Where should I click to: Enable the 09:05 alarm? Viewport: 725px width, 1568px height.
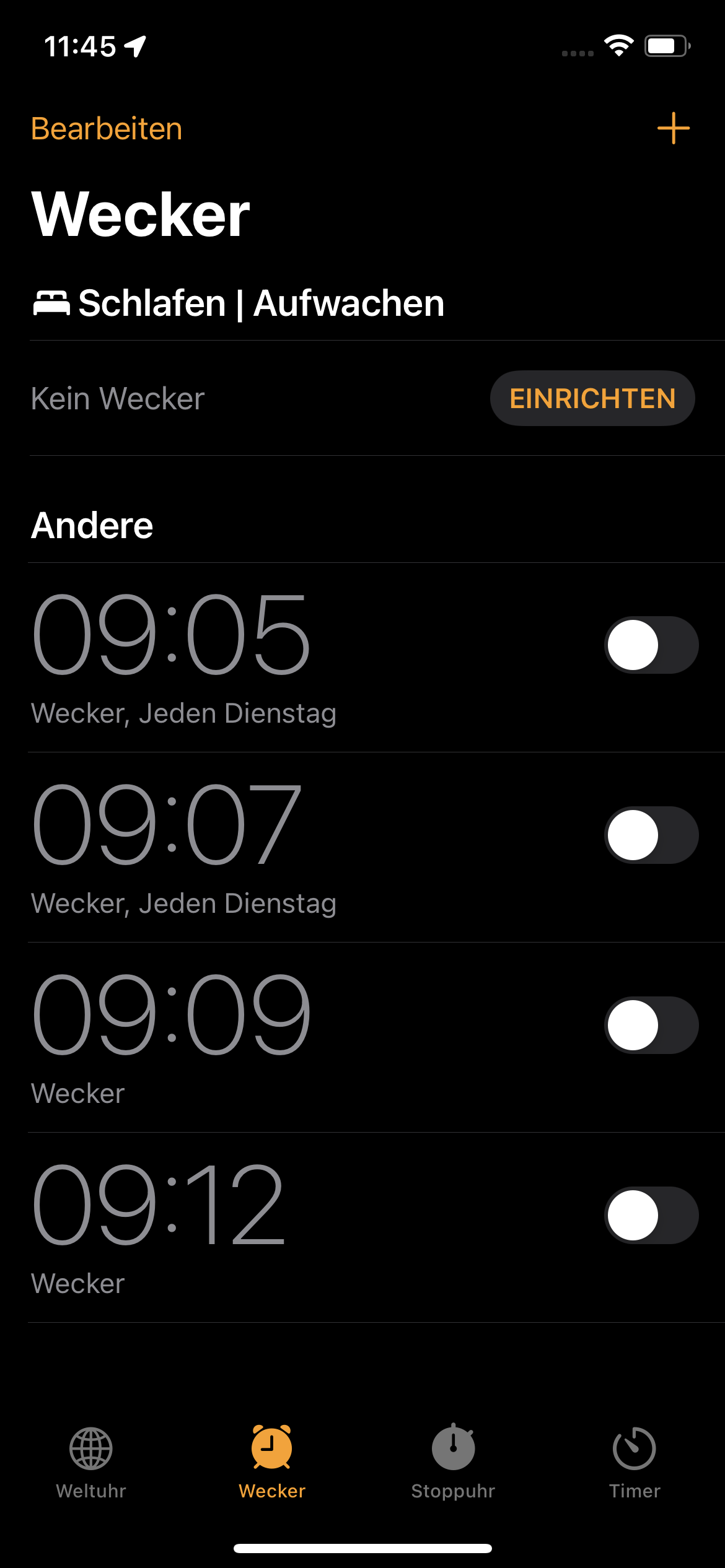pos(651,645)
